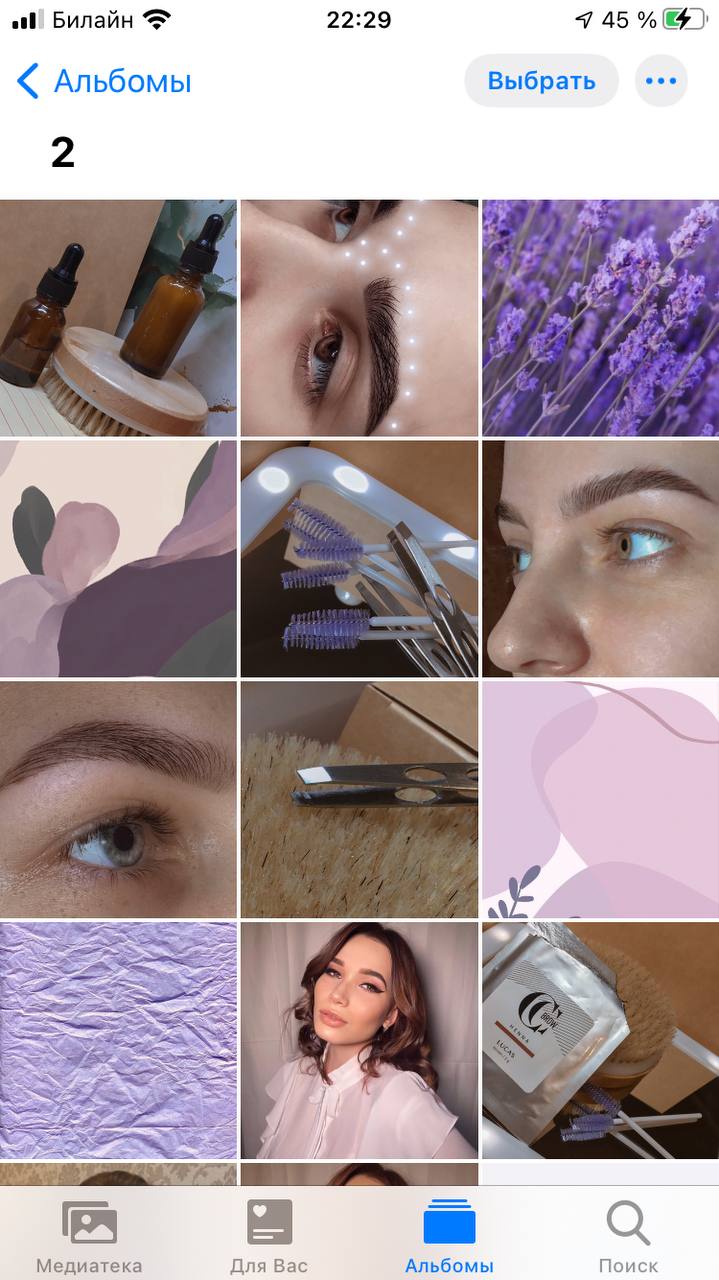Screen dimensions: 719x1280
Task: Switch to the Для Вас tab
Action: (x=269, y=1237)
